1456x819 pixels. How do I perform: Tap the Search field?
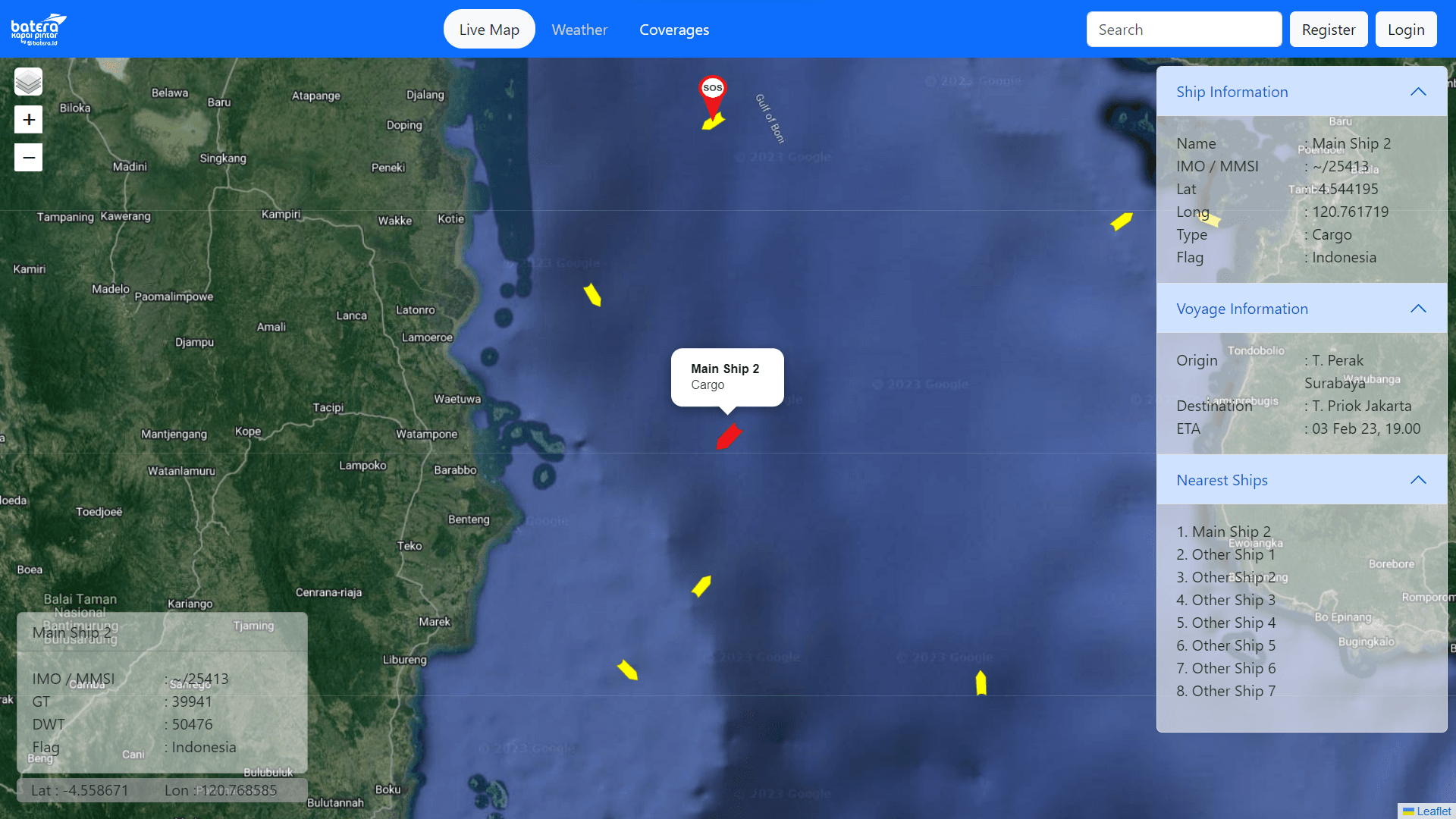click(x=1184, y=30)
